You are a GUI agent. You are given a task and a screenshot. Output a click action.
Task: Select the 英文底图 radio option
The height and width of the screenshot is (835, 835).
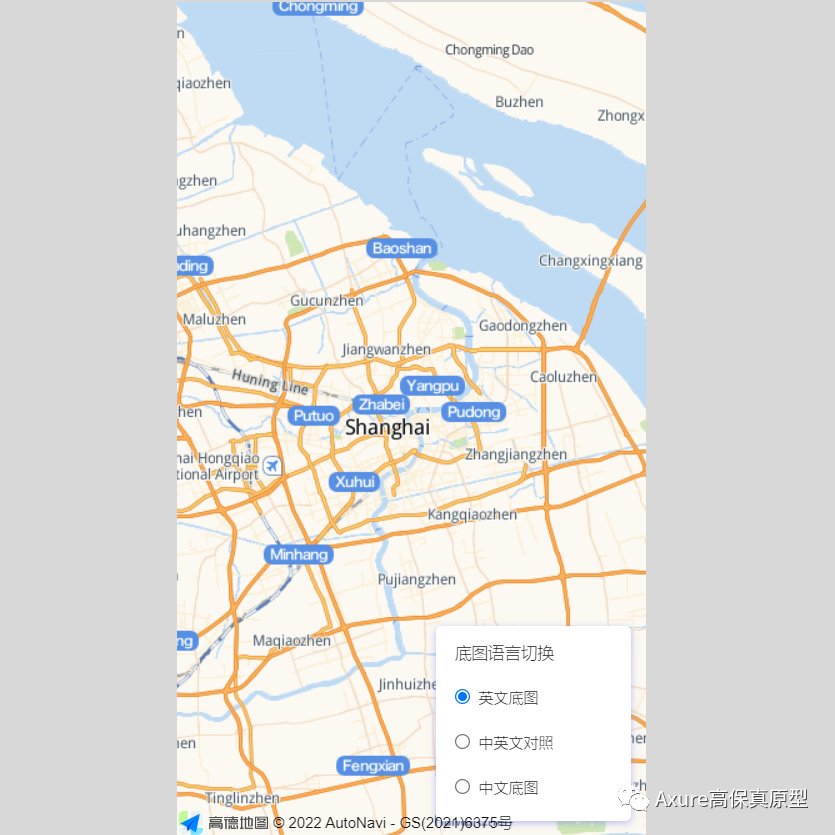coord(462,697)
